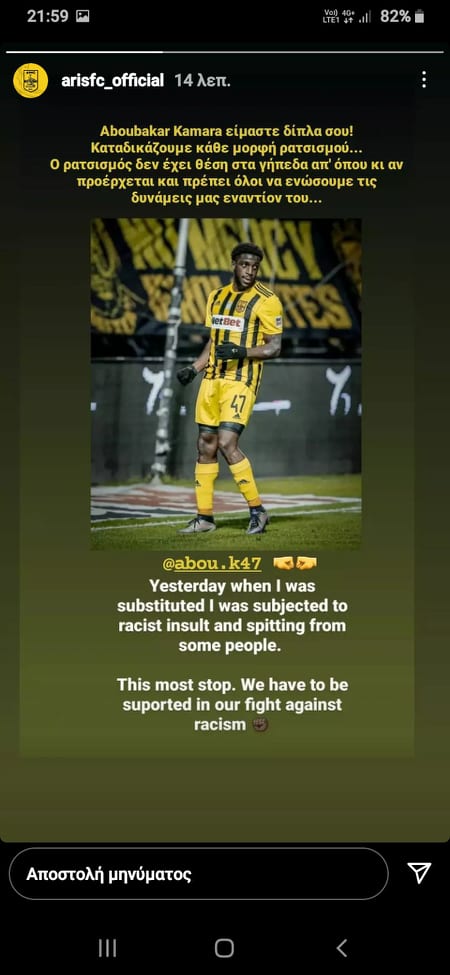Tap the Αποστολή μηνύματος message field

coord(199,874)
